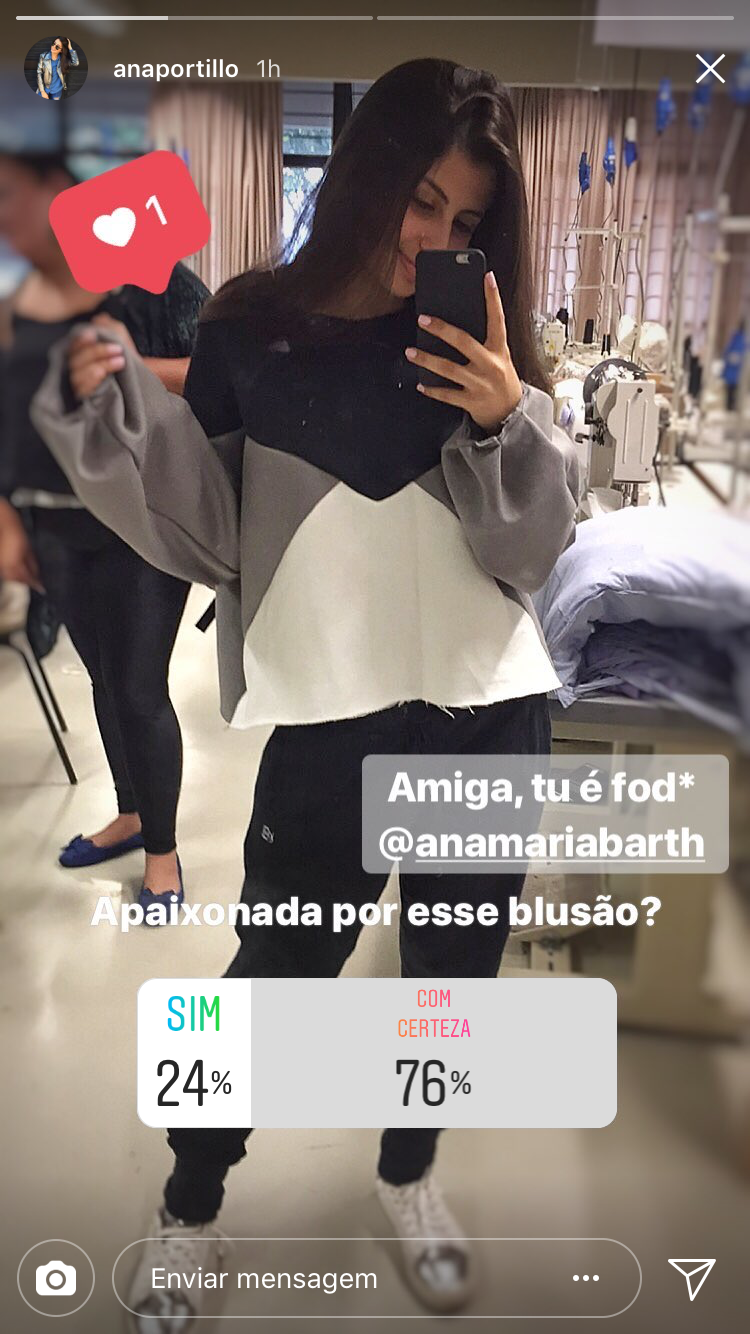Screen dimensions: 750x1334
Task: Open anaportillo's profile picture
Action: point(56,68)
